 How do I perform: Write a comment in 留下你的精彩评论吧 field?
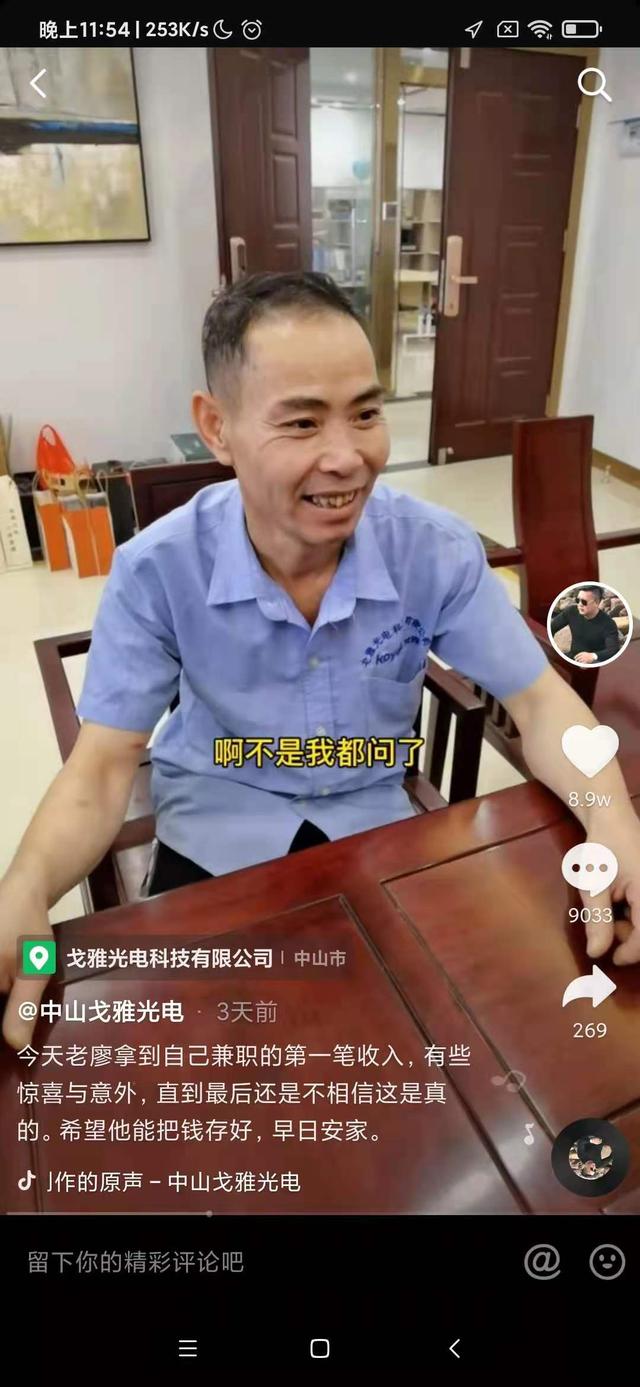pyautogui.click(x=260, y=1262)
